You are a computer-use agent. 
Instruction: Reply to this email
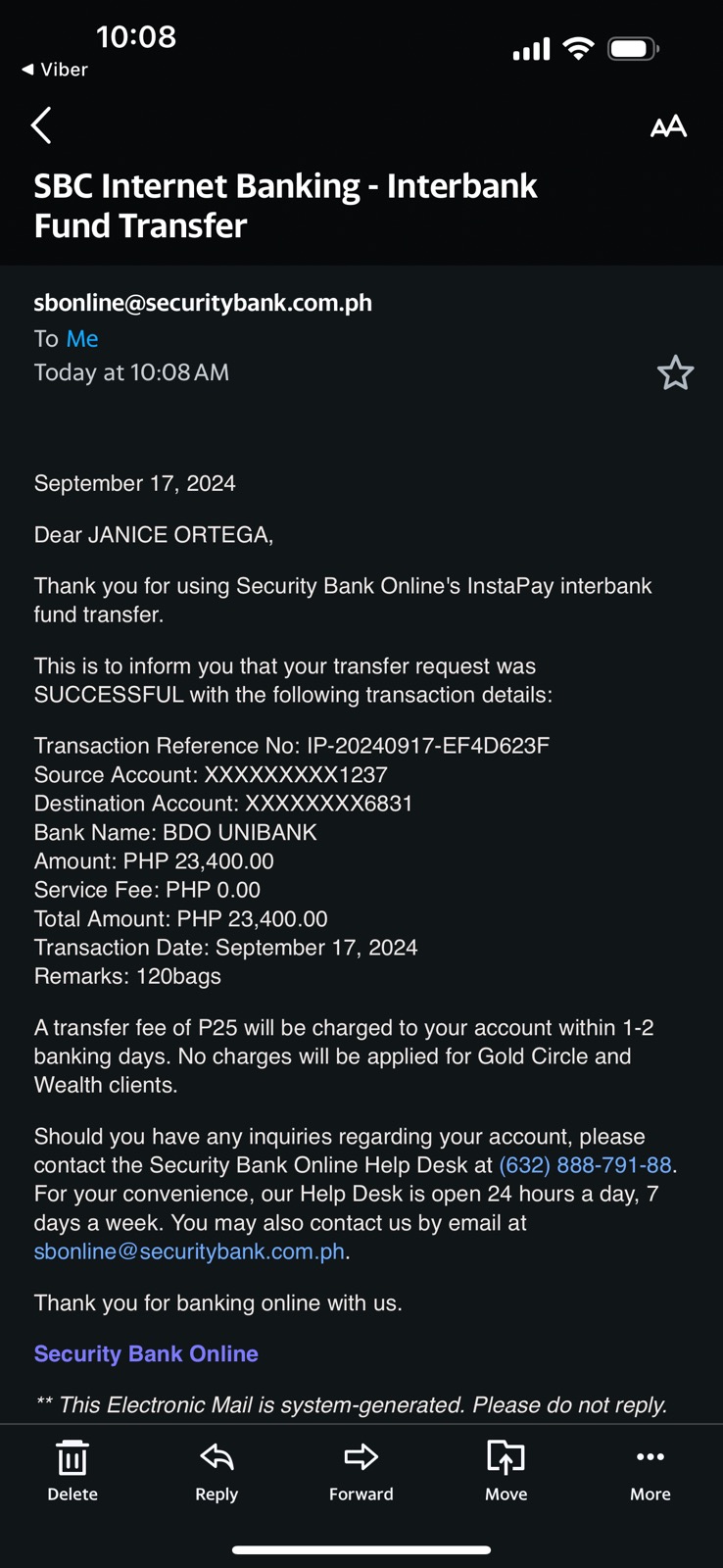tap(217, 1469)
